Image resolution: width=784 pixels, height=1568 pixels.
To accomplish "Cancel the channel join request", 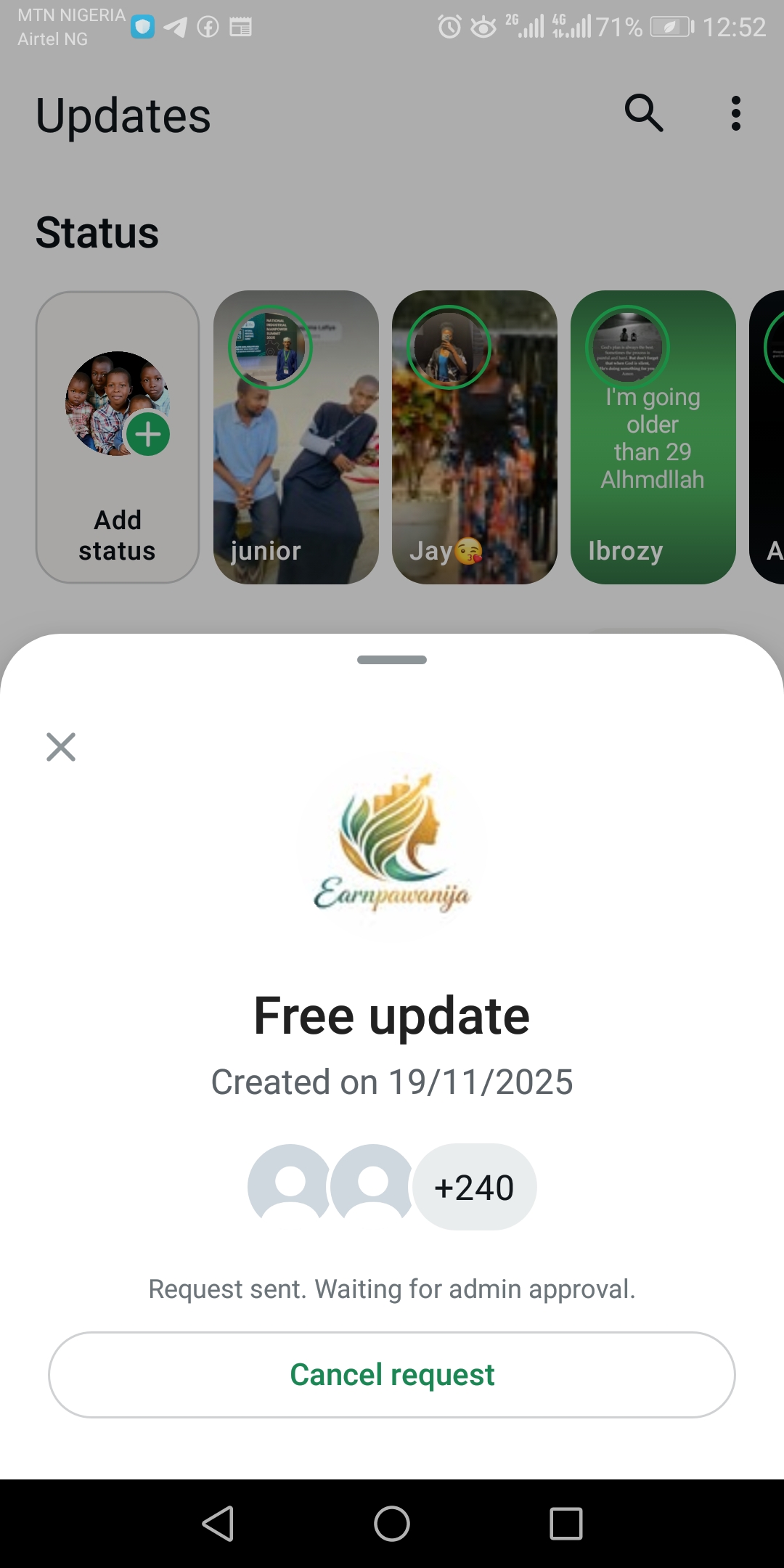I will point(392,1374).
